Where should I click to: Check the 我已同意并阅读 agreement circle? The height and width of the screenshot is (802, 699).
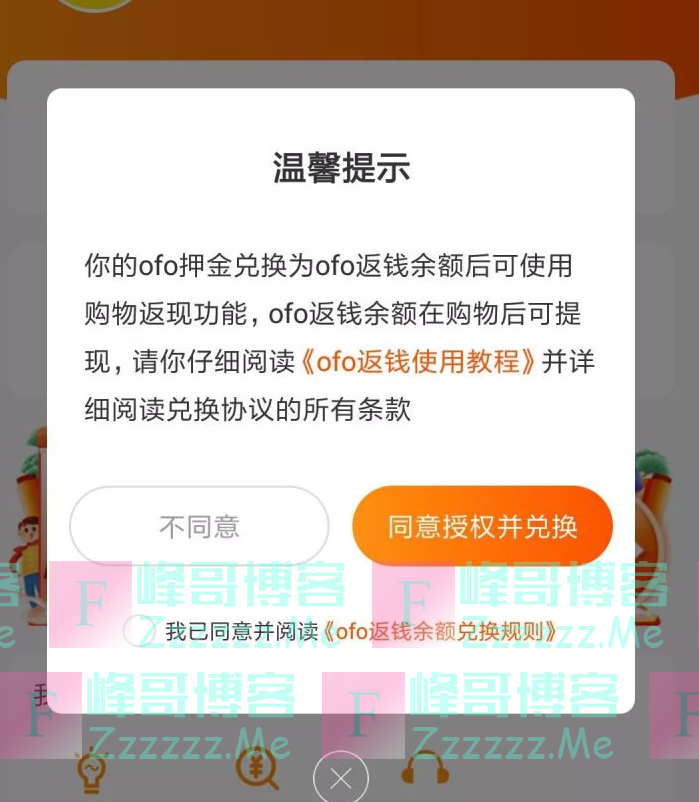[139, 631]
